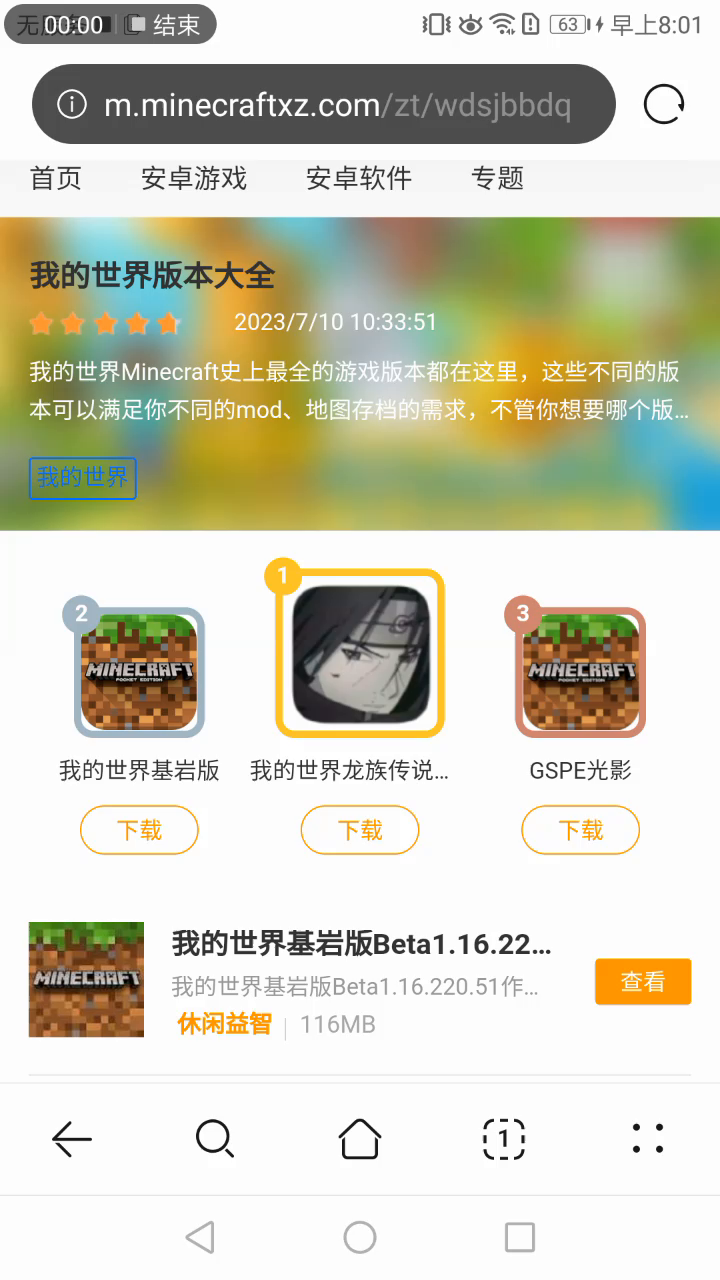Go back with the browser back arrow

click(x=72, y=1138)
